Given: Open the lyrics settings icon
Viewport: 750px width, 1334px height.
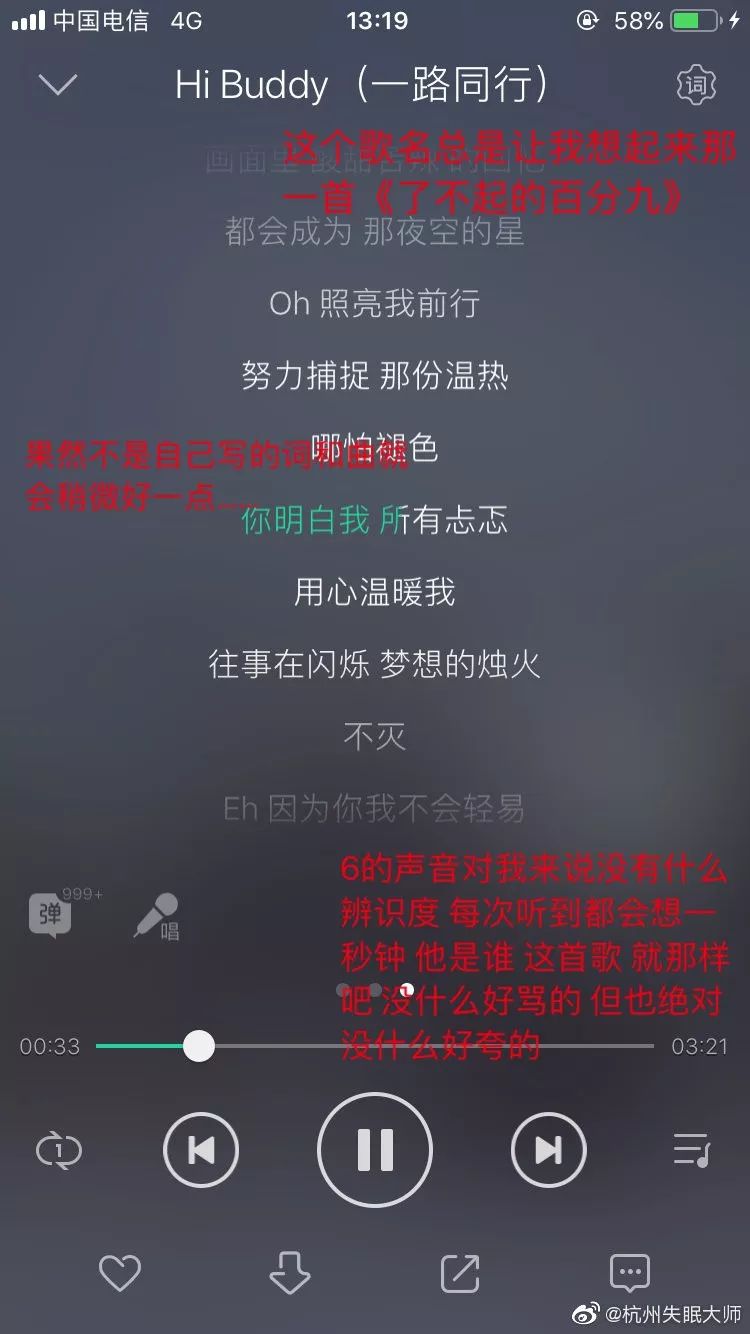Looking at the screenshot, I should [x=695, y=86].
